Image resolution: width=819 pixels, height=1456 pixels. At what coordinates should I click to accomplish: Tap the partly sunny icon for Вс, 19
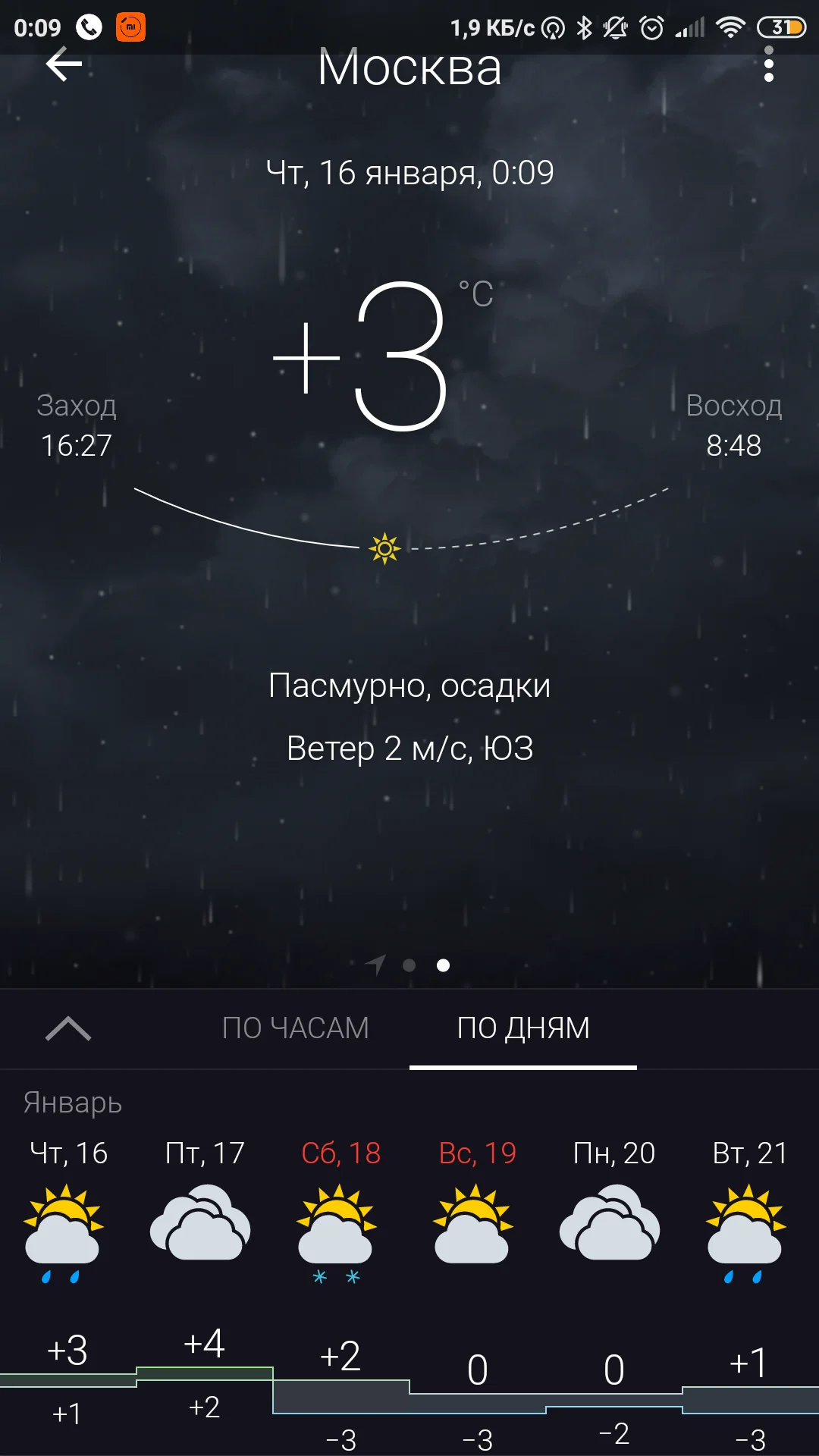tap(474, 1221)
